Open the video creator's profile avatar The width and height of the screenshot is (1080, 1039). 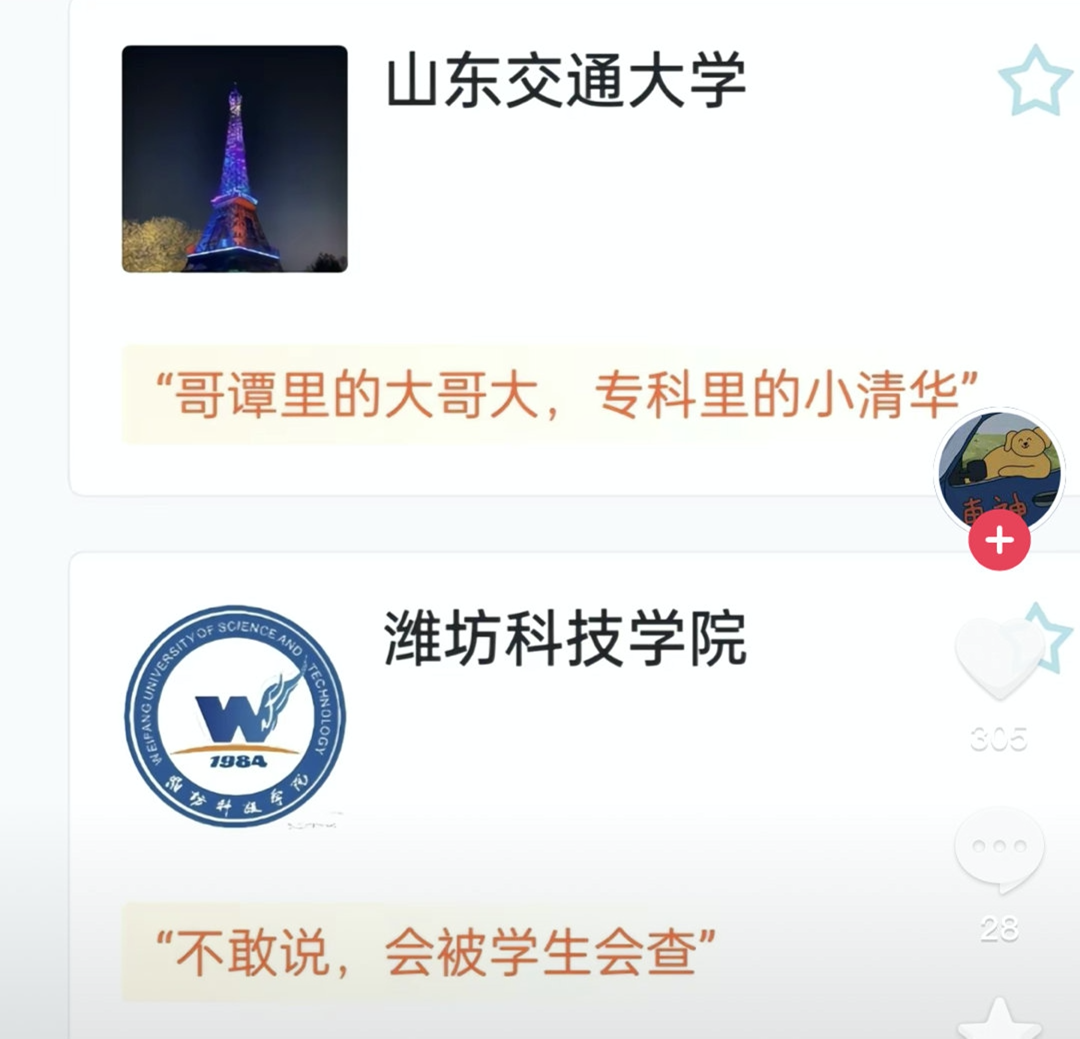tap(996, 470)
